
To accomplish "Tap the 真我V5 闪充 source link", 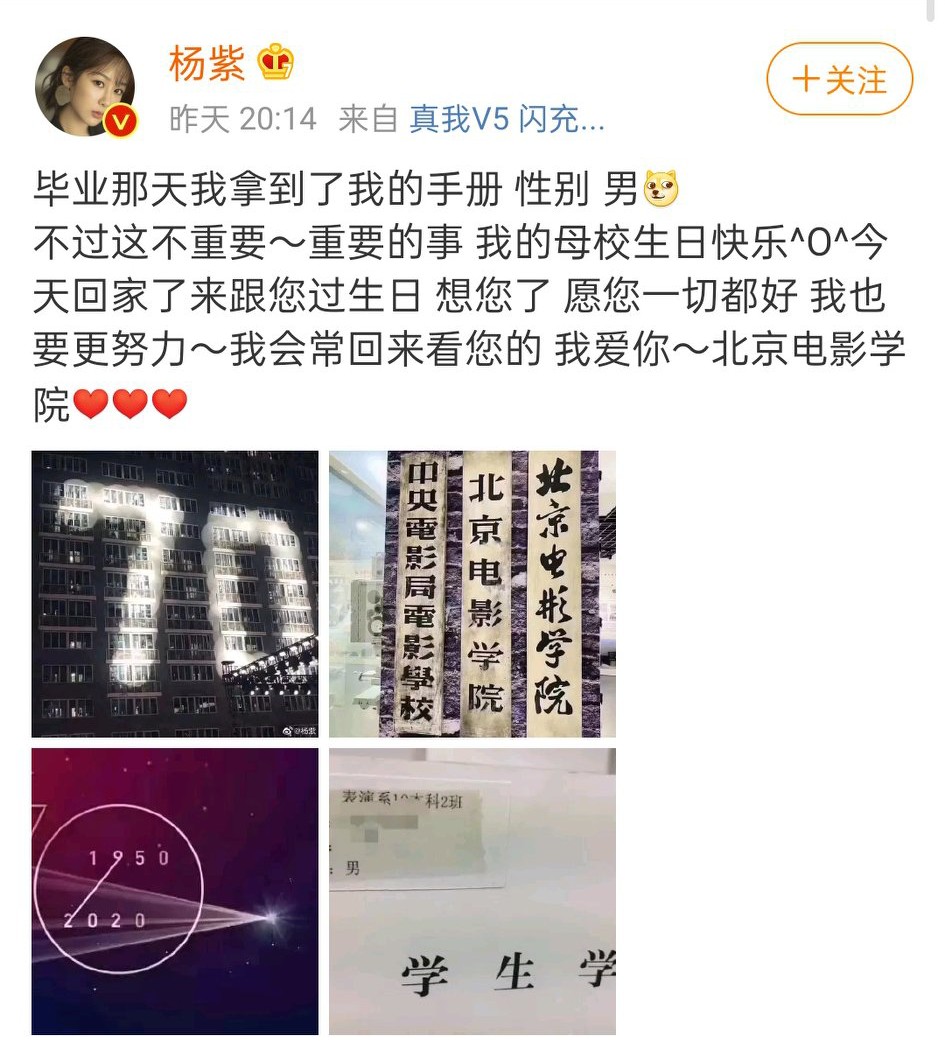I will 506,120.
